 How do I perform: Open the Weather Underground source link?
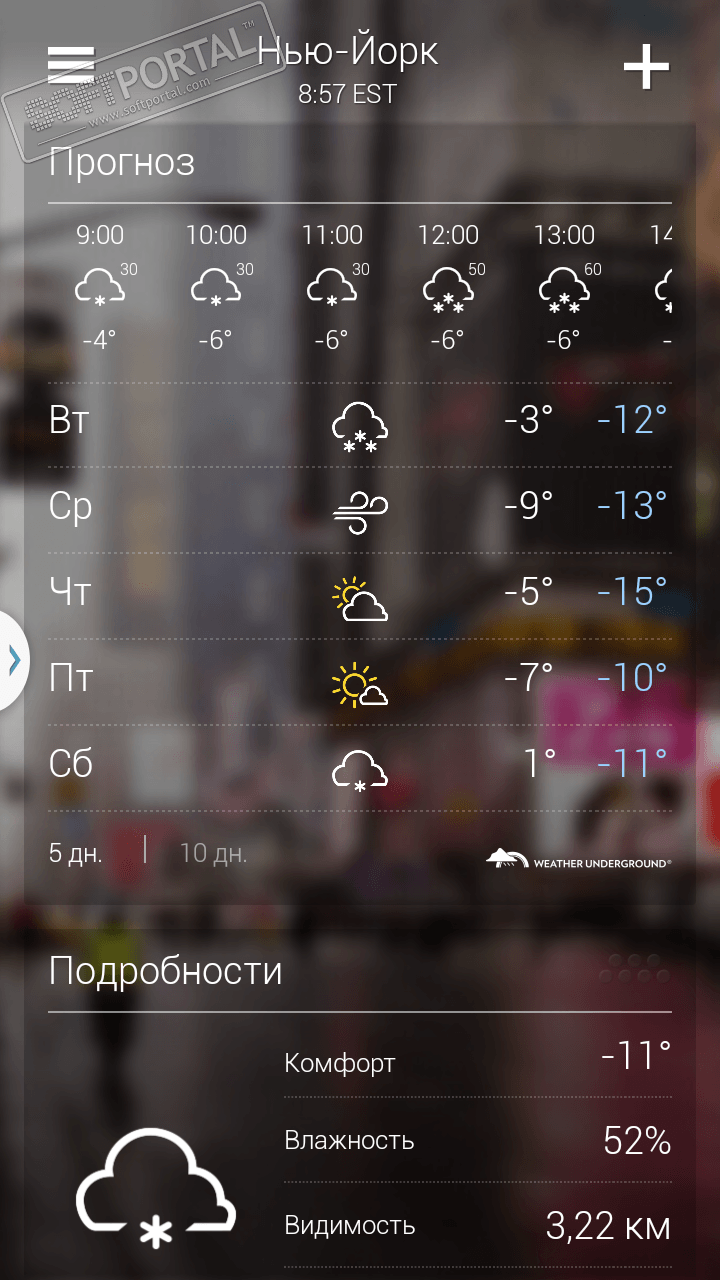[x=578, y=858]
